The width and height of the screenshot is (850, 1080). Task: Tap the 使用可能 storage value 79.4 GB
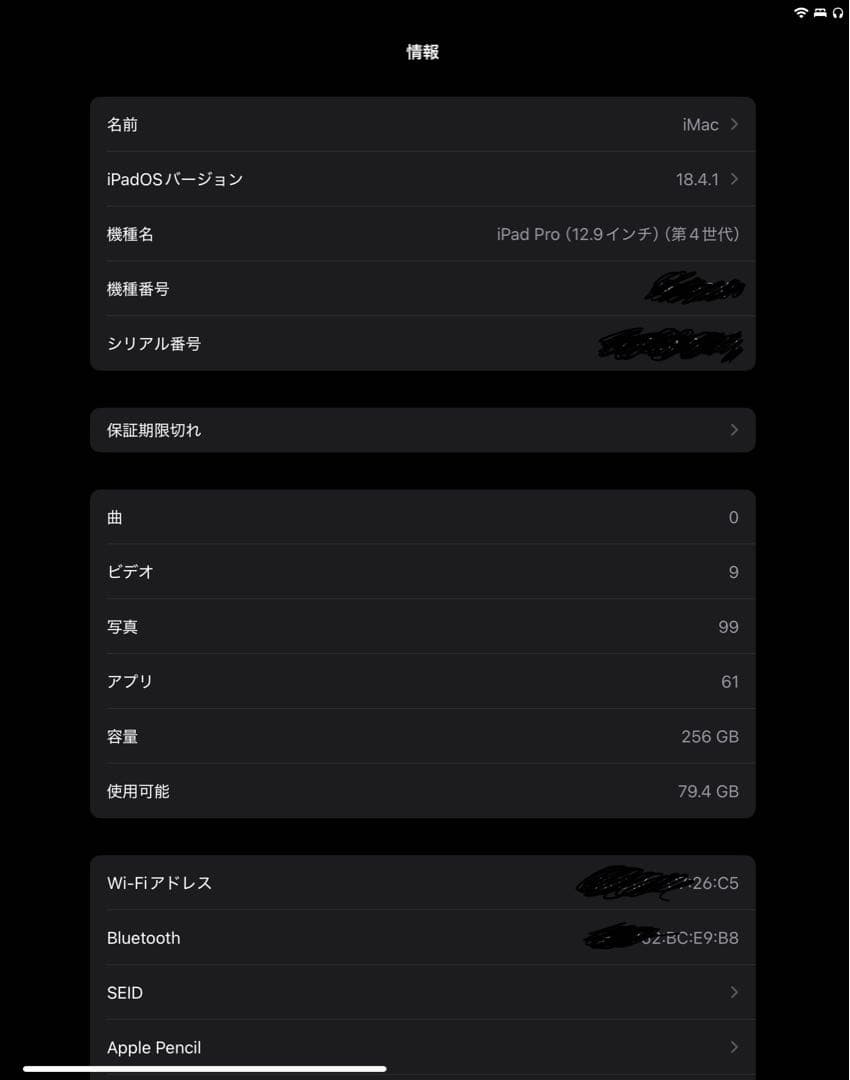[x=708, y=791]
